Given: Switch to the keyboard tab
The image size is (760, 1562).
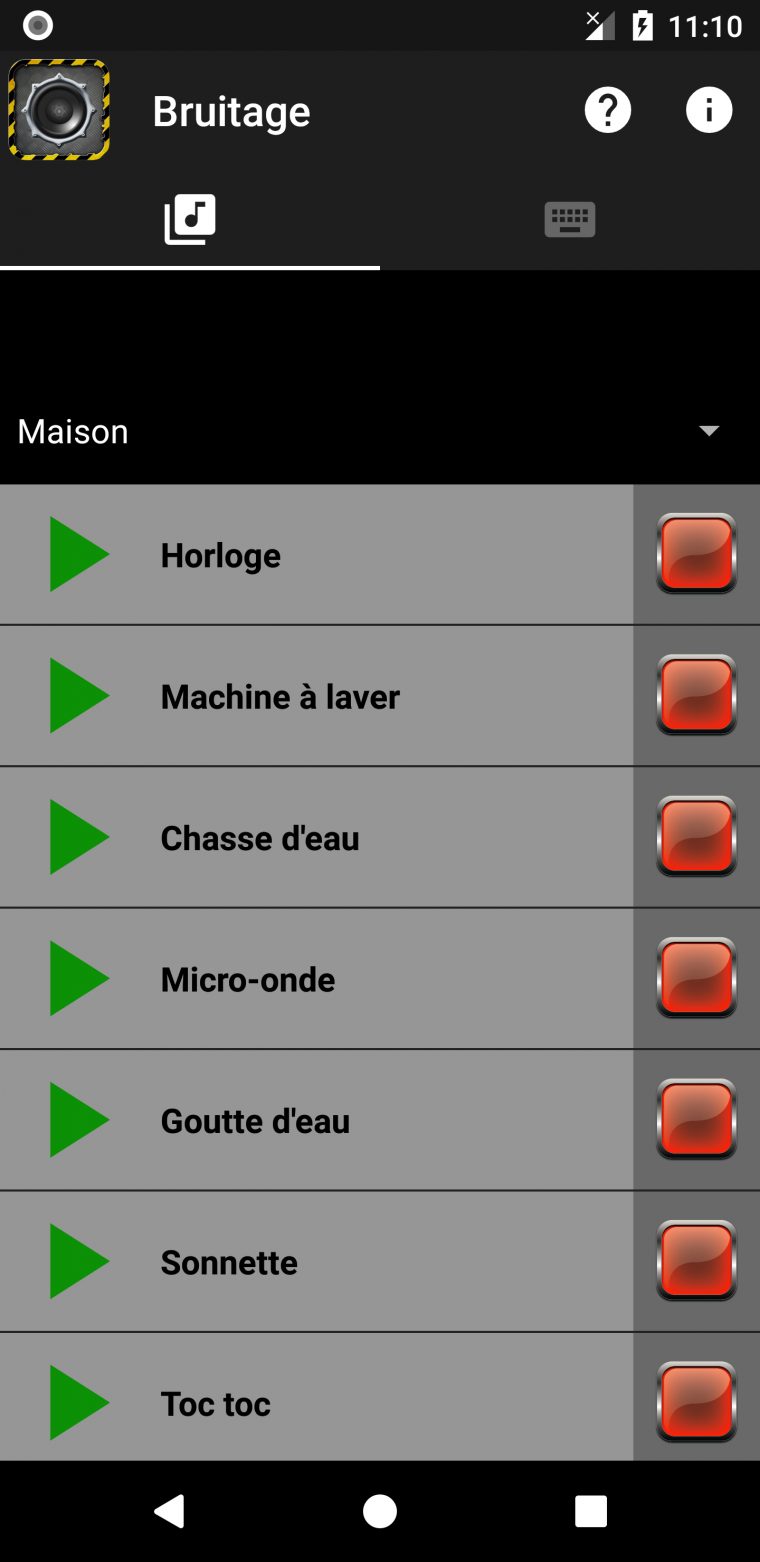Looking at the screenshot, I should click(x=570, y=220).
